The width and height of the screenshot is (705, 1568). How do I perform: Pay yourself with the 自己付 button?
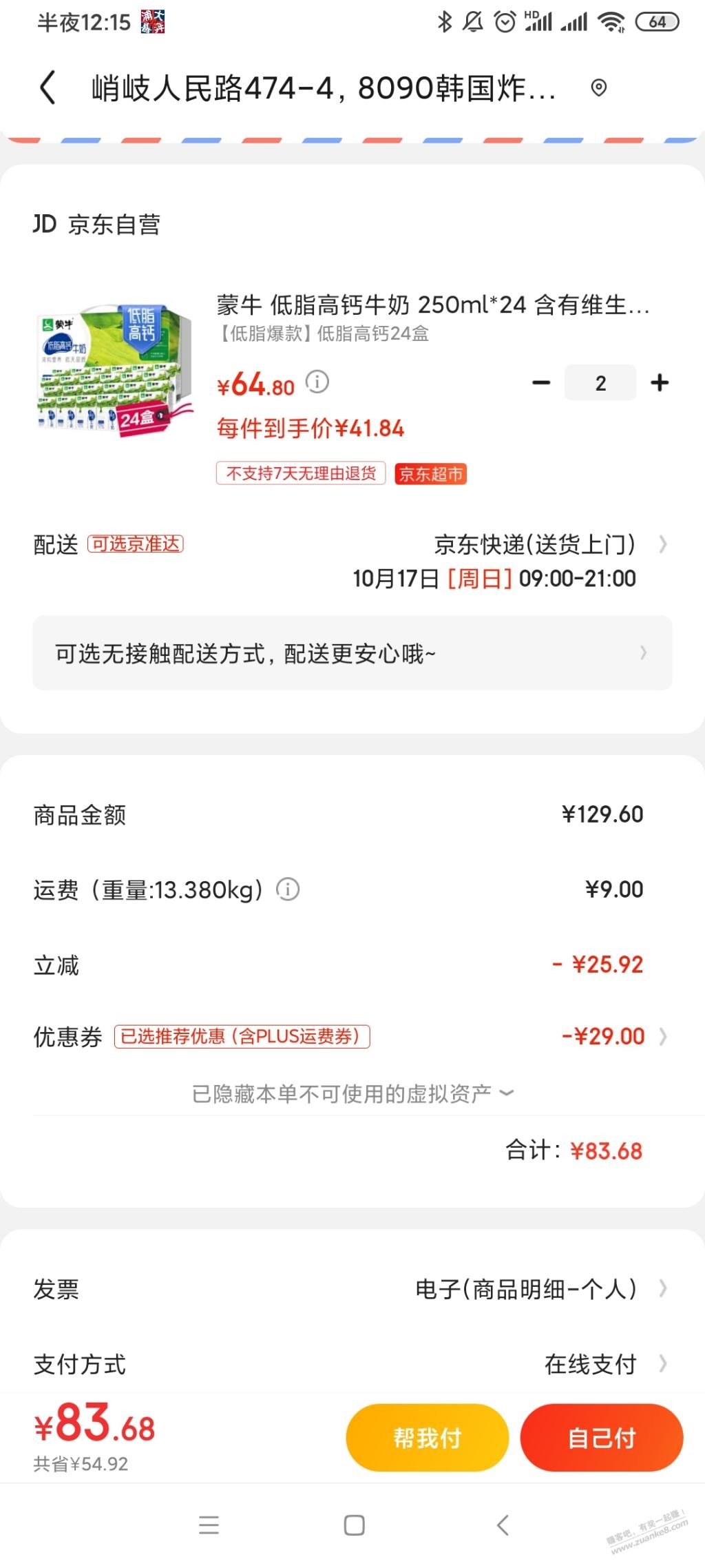[x=601, y=1438]
